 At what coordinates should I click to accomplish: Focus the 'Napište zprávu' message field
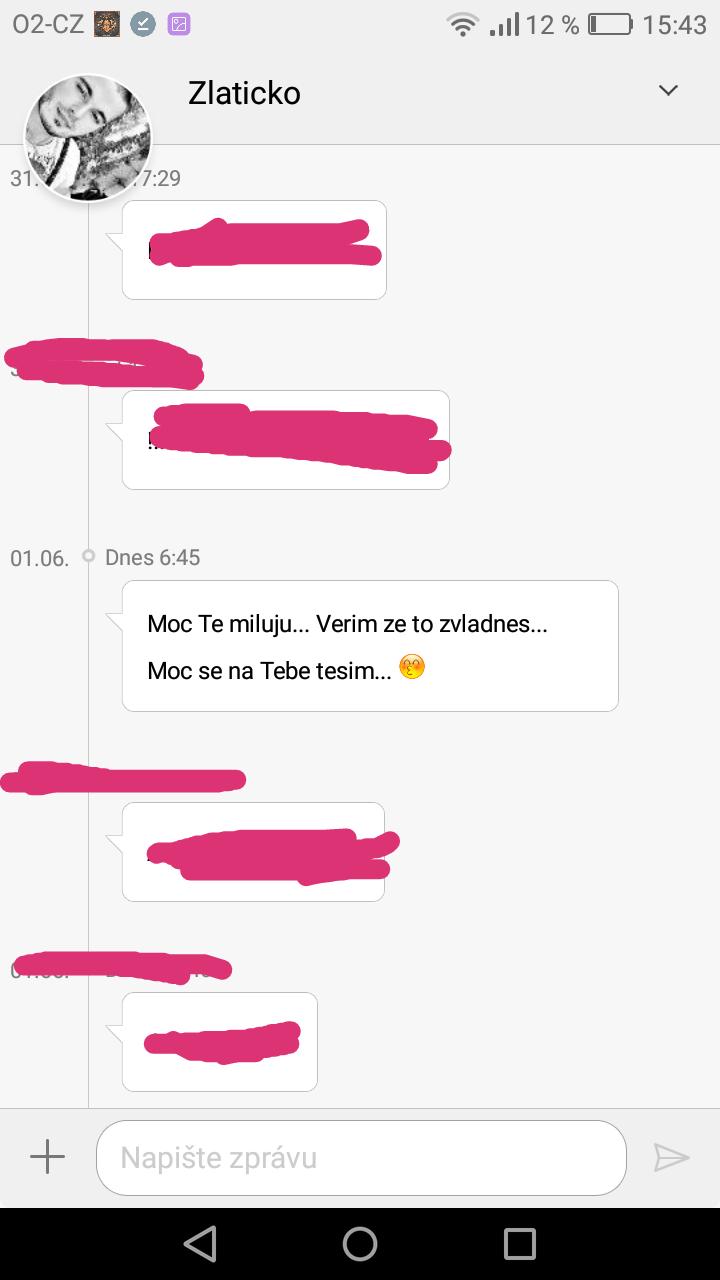pyautogui.click(x=360, y=1158)
